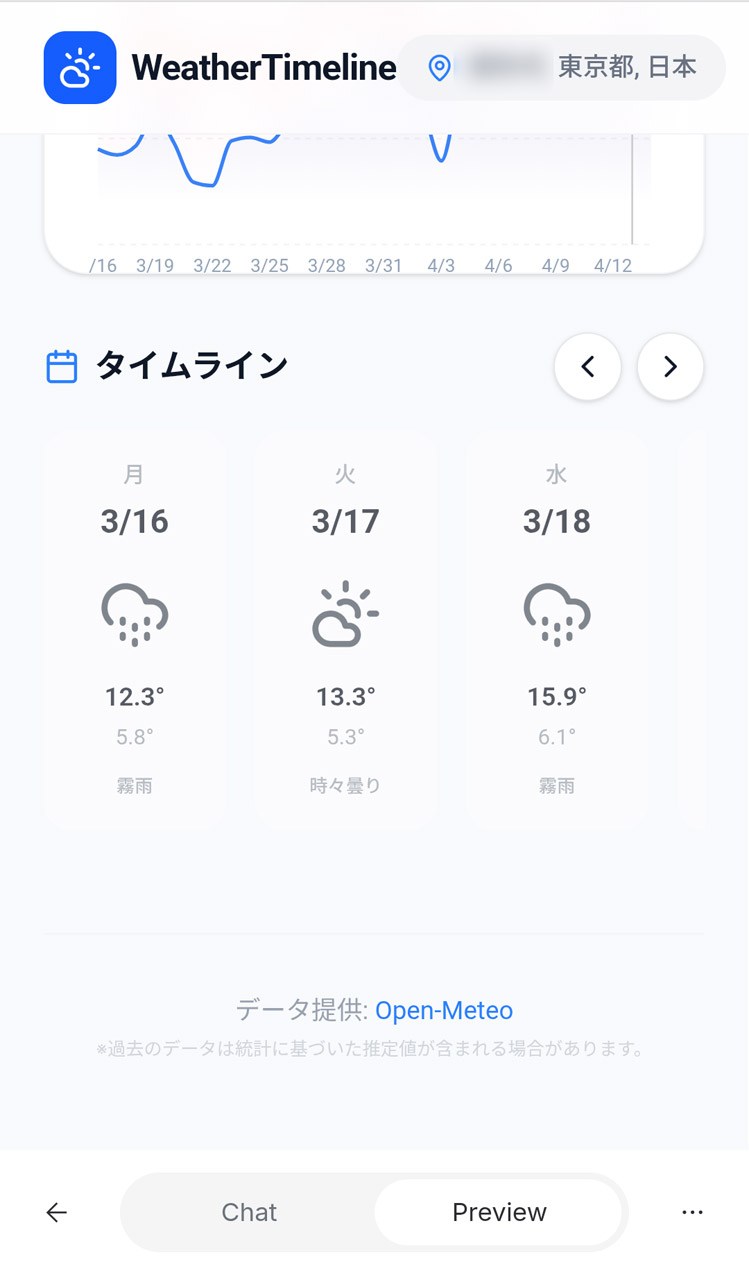749x1280 pixels.
Task: Click the back arrow icon at bottom left
Action: [56, 1211]
